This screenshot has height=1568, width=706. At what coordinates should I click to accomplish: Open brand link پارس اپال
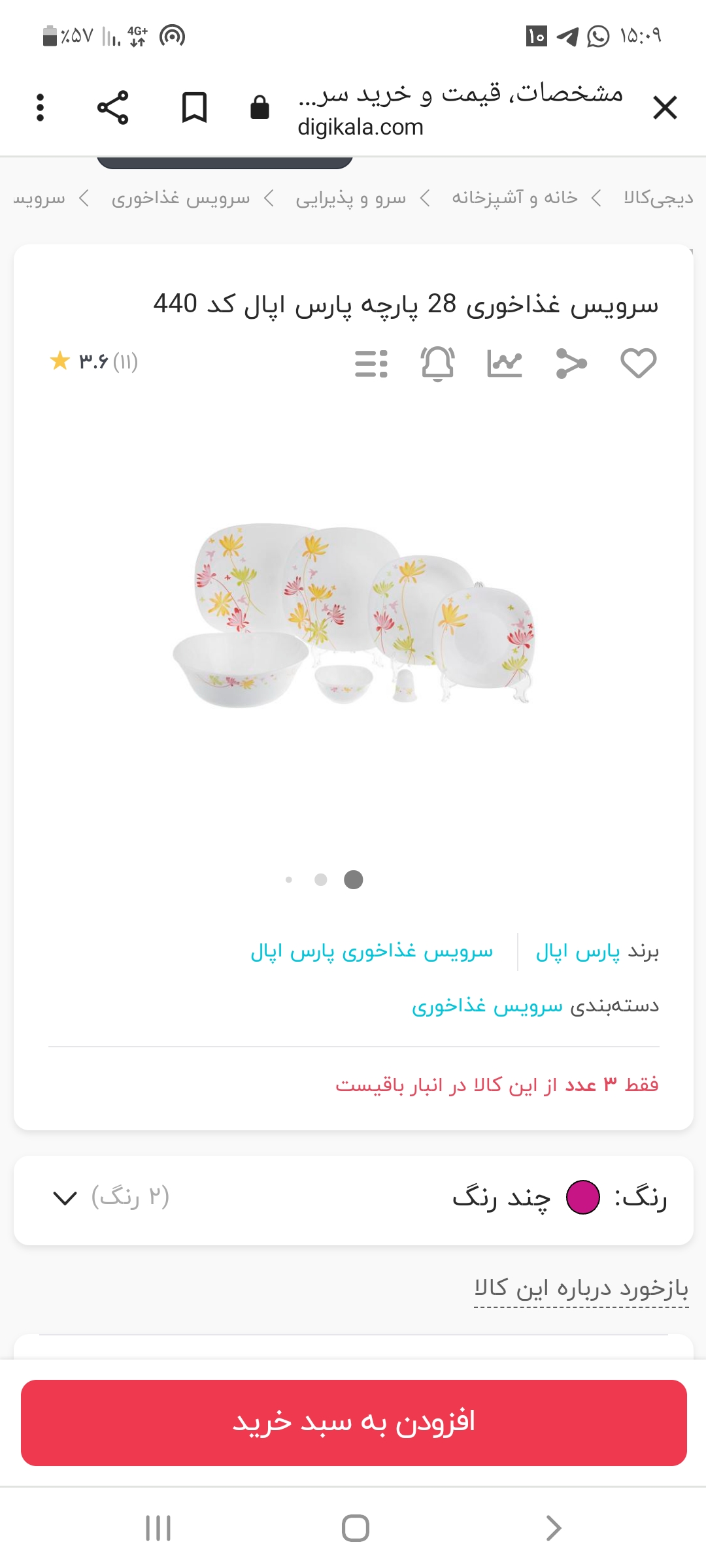point(577,952)
